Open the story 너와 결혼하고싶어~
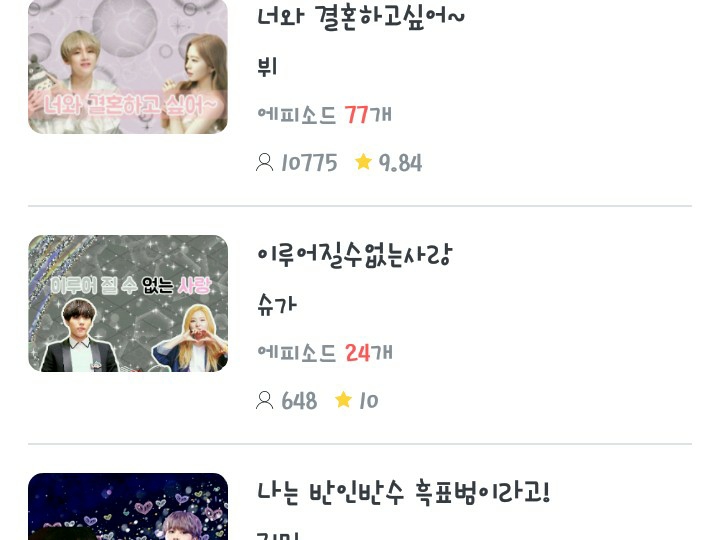Screen dimensions: 720x540 [x=360, y=17]
